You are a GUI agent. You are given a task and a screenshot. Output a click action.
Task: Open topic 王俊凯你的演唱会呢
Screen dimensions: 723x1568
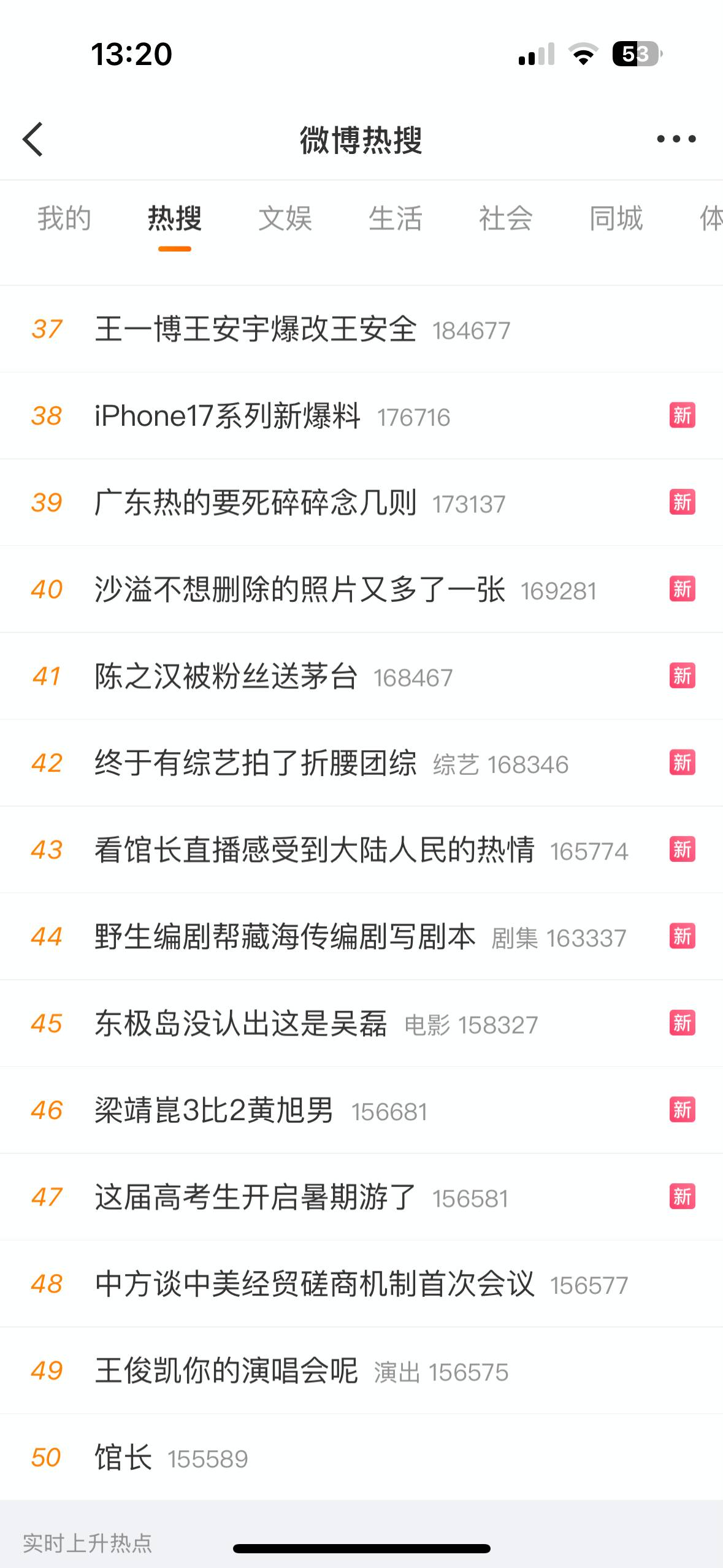361,1370
